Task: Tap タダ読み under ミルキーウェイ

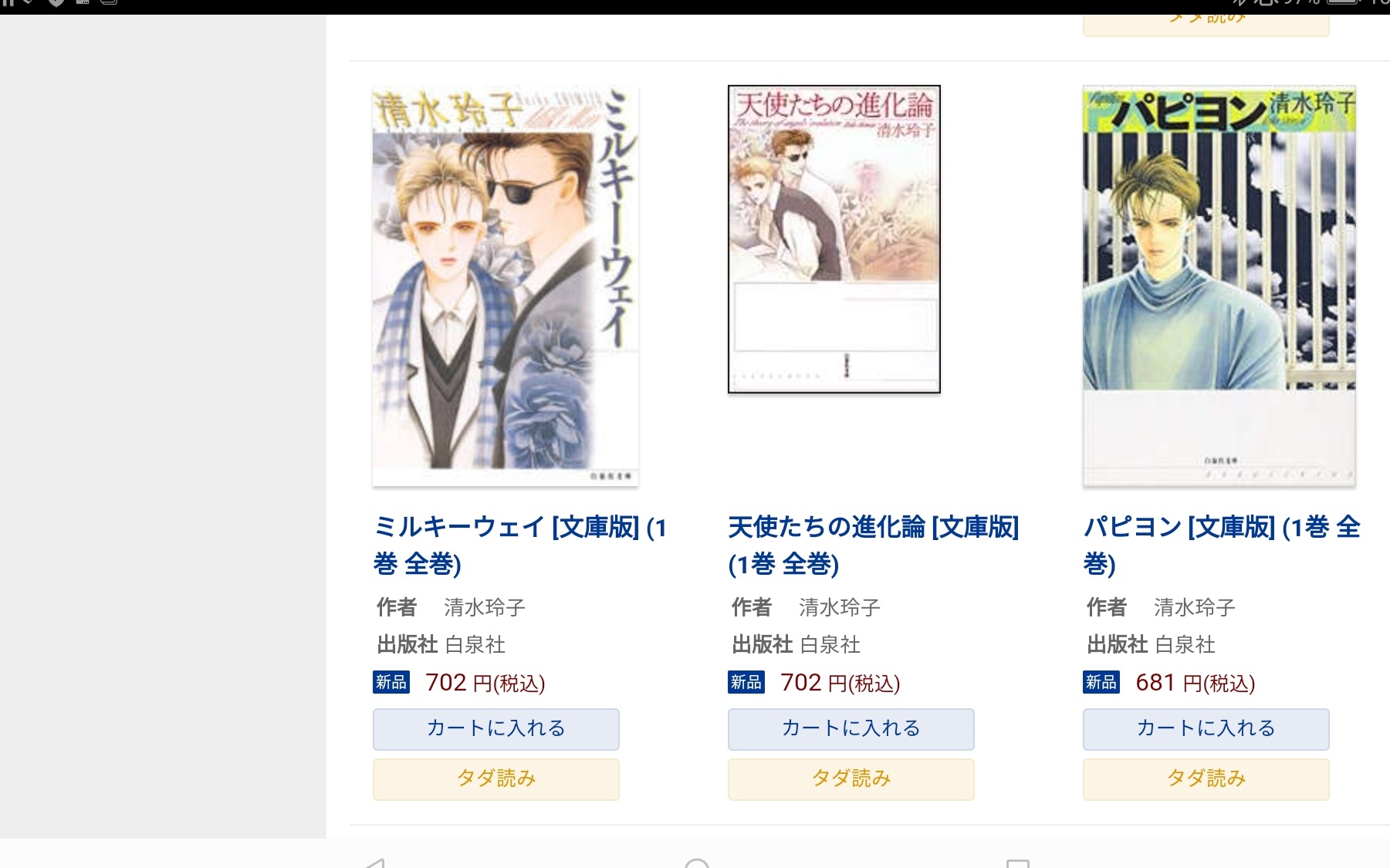Action: pyautogui.click(x=495, y=778)
